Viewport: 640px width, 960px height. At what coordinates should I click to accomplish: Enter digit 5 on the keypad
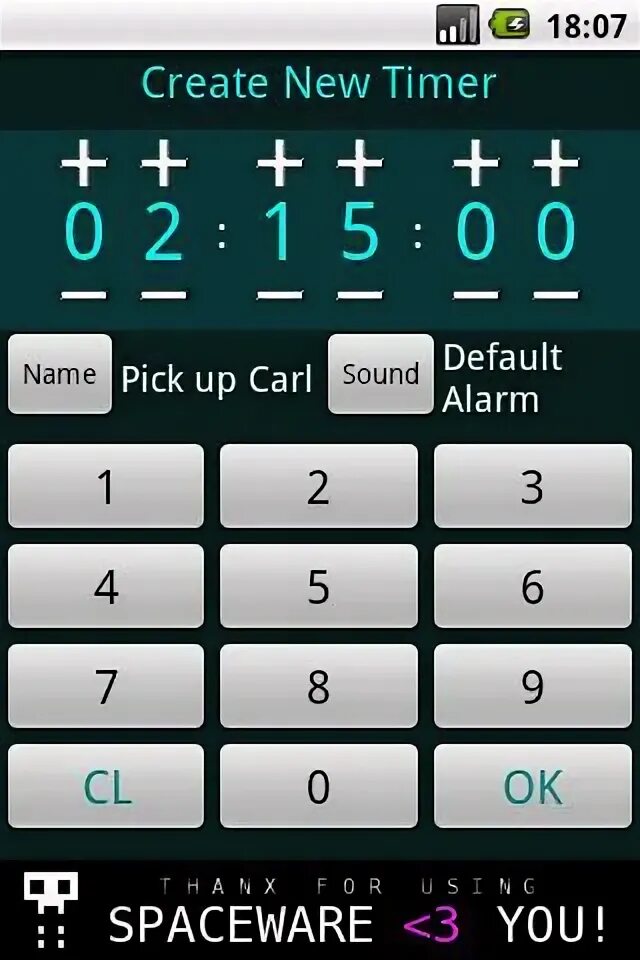pyautogui.click(x=318, y=587)
